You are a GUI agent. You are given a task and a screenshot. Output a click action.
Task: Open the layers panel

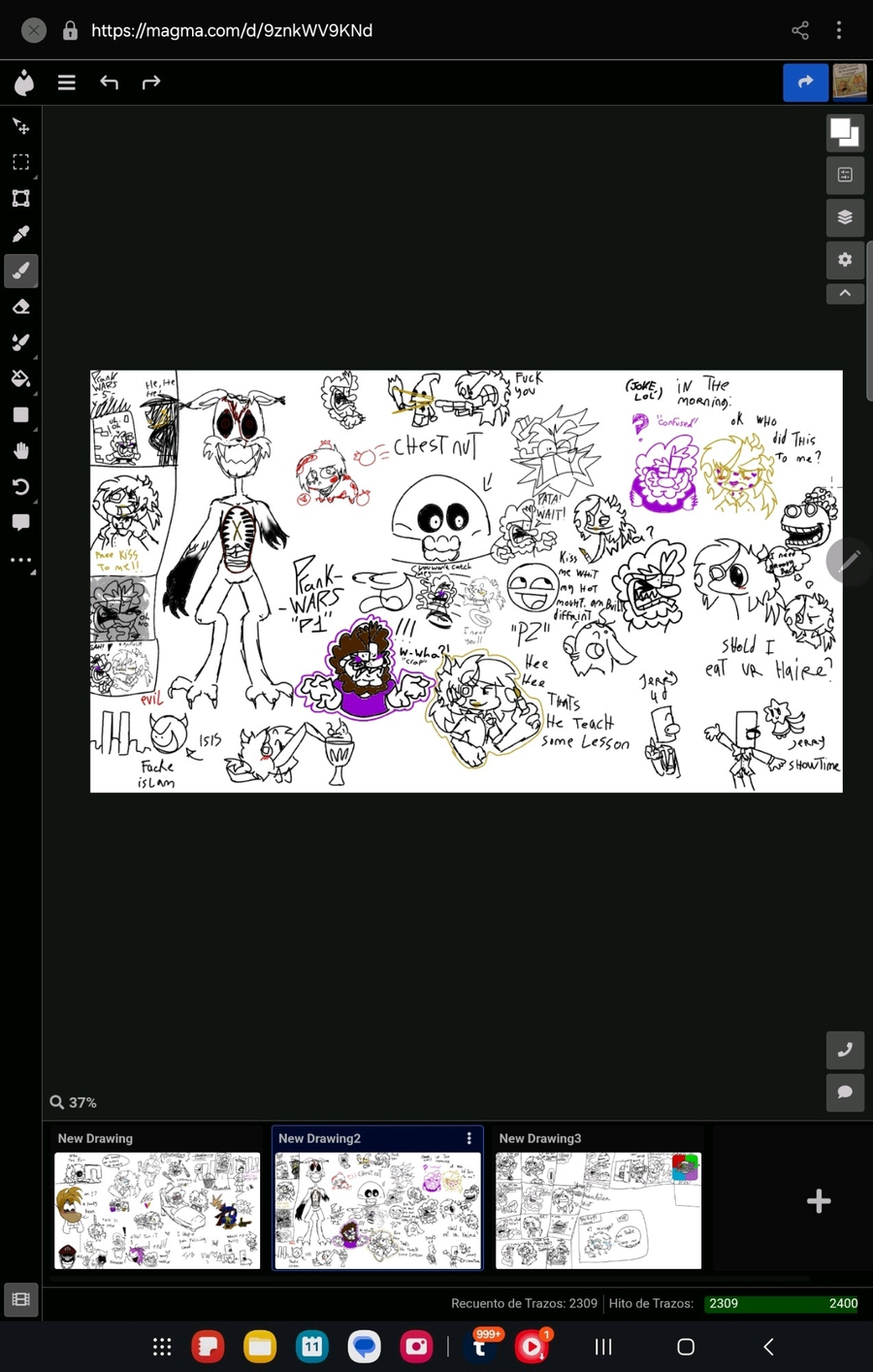tap(845, 217)
